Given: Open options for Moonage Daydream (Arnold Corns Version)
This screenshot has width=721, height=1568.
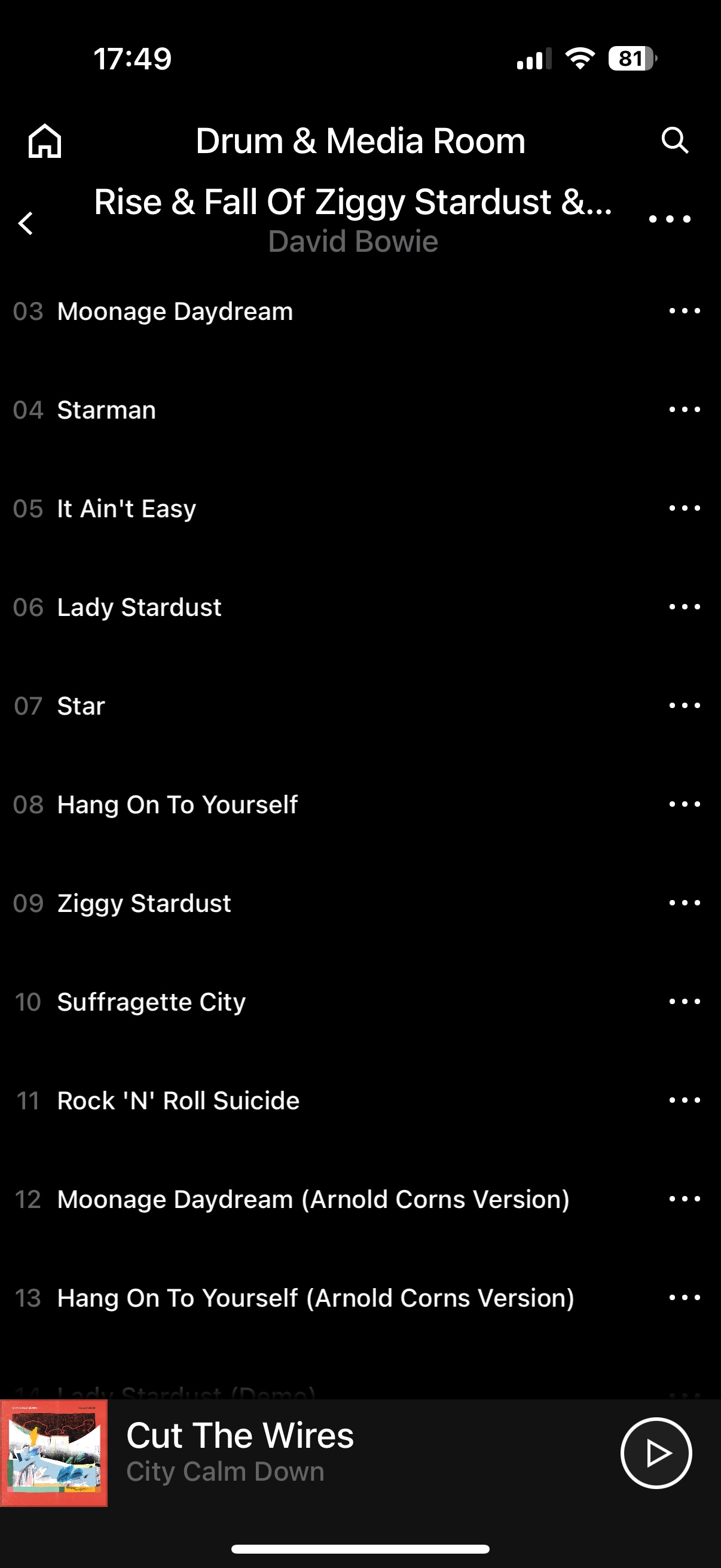Looking at the screenshot, I should (x=685, y=1198).
